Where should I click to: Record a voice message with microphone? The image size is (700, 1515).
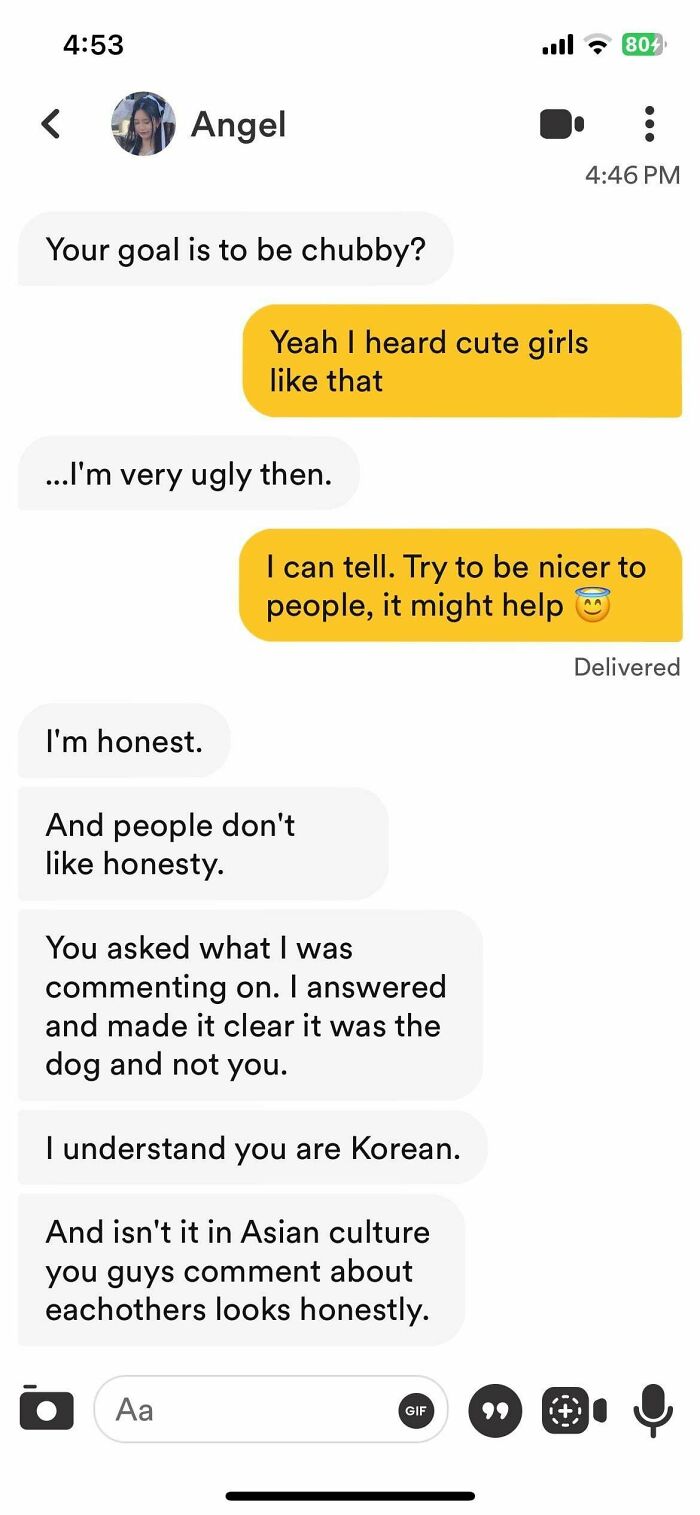click(x=653, y=1410)
